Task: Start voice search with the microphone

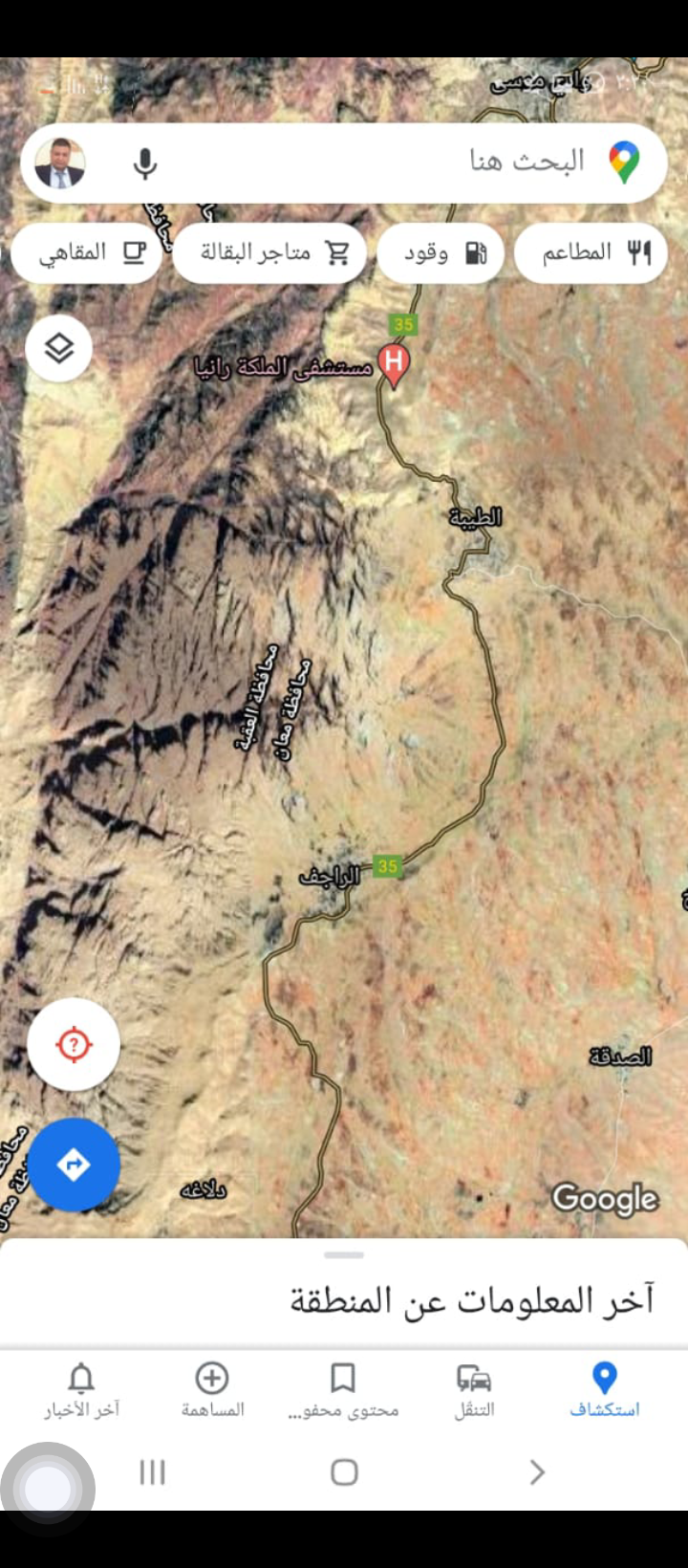Action: [145, 163]
